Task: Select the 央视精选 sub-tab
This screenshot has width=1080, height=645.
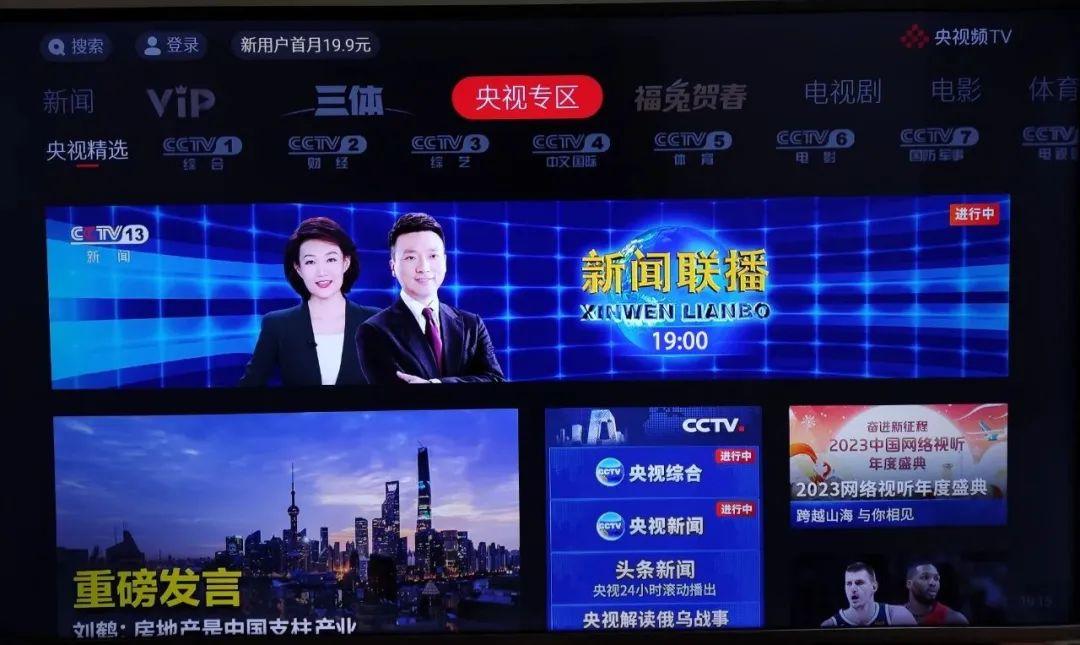Action: click(87, 151)
